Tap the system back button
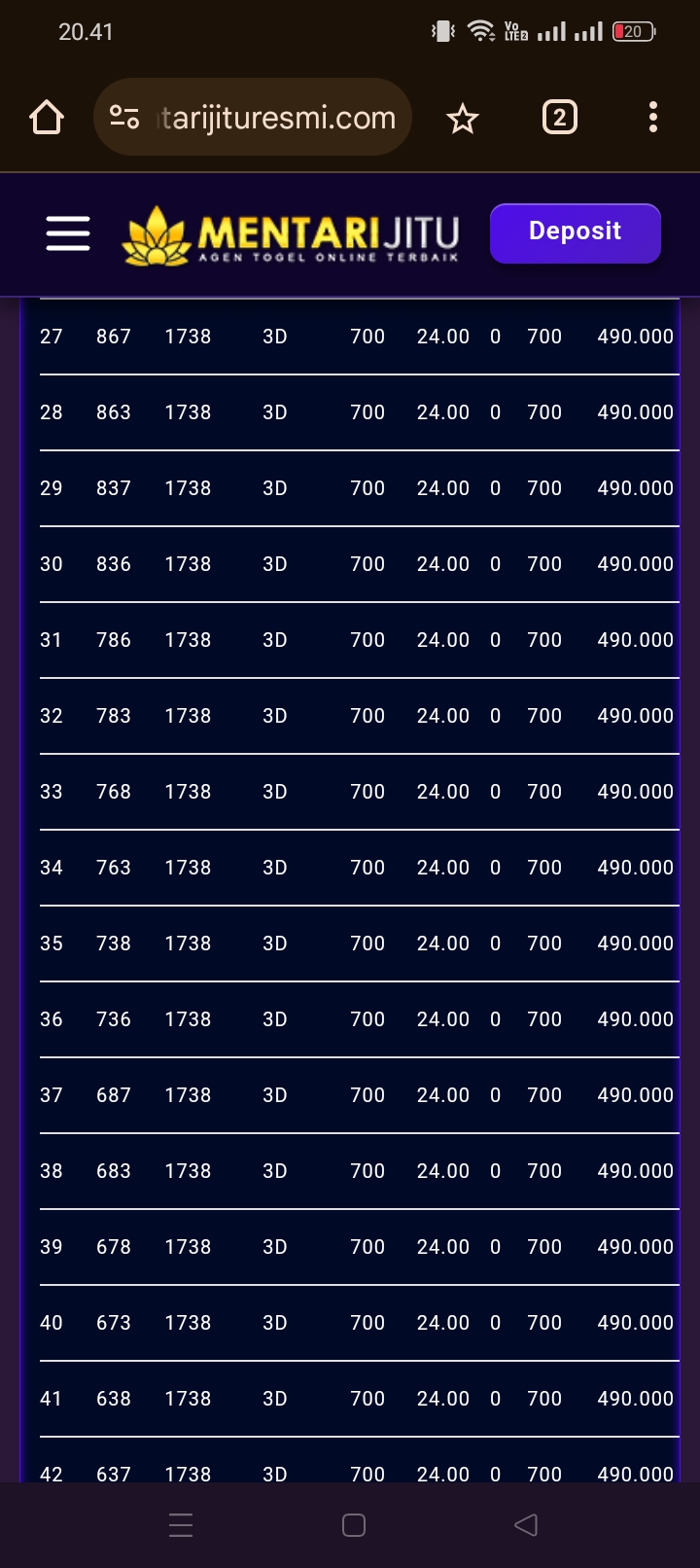The image size is (700, 1568). [x=526, y=1524]
